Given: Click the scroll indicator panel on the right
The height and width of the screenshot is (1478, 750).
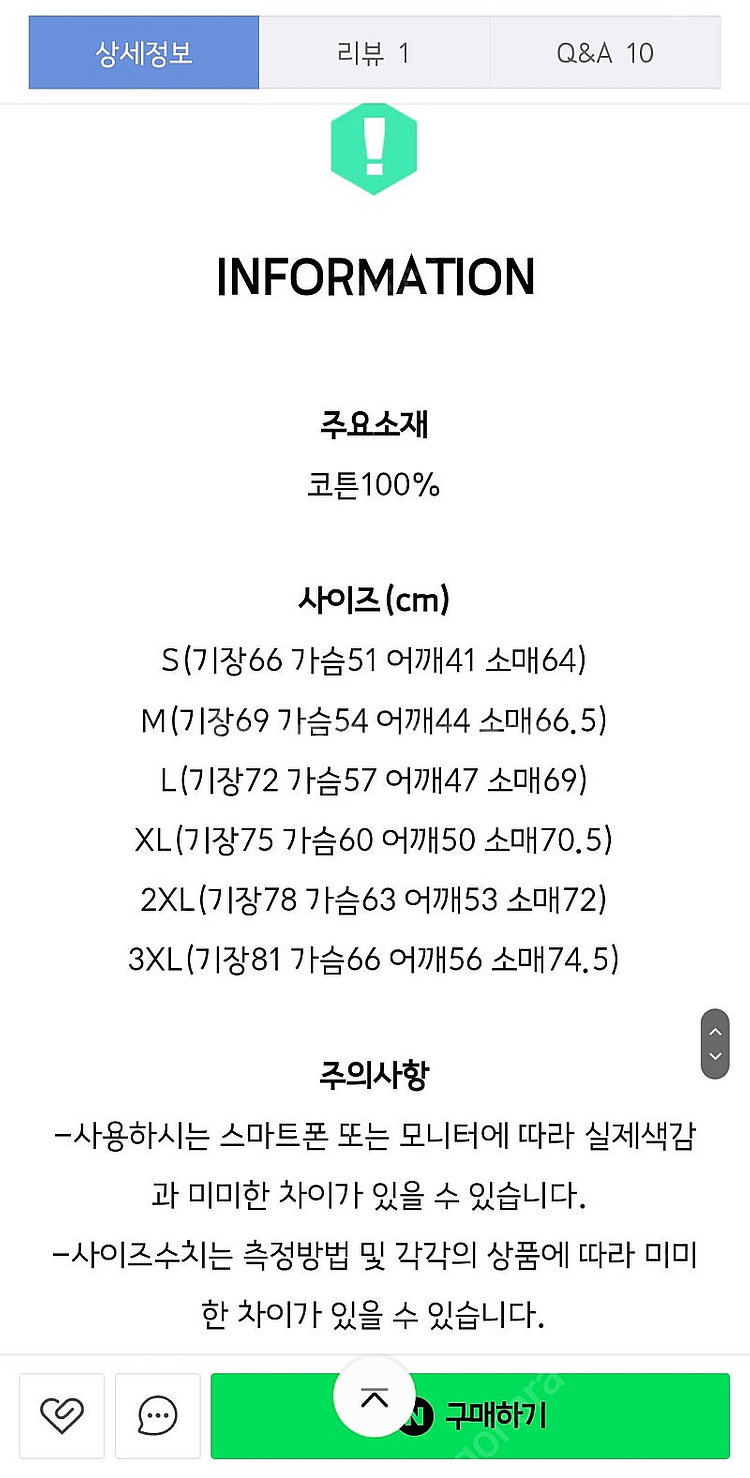Looking at the screenshot, I should click(714, 1043).
